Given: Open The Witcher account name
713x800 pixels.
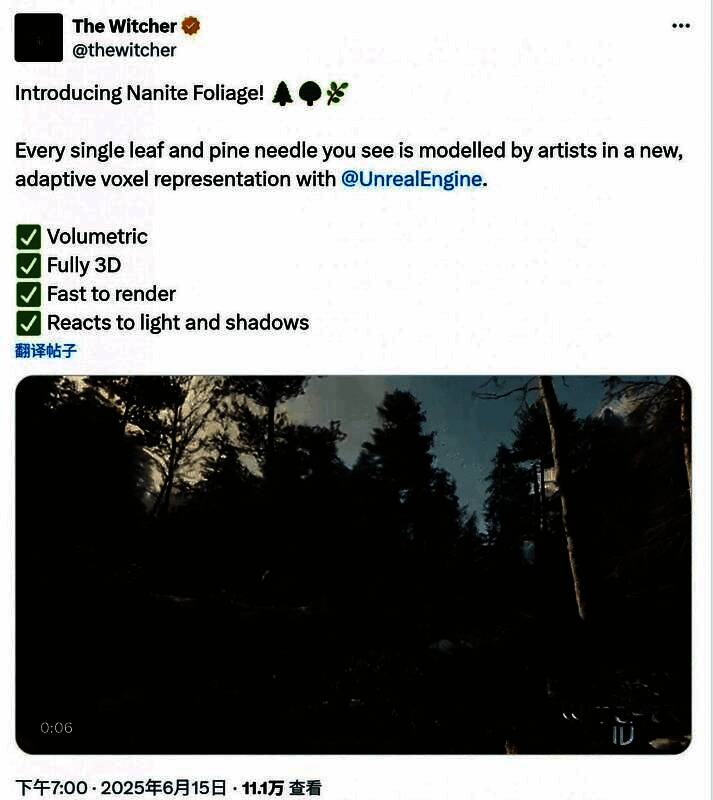Looking at the screenshot, I should [x=124, y=26].
